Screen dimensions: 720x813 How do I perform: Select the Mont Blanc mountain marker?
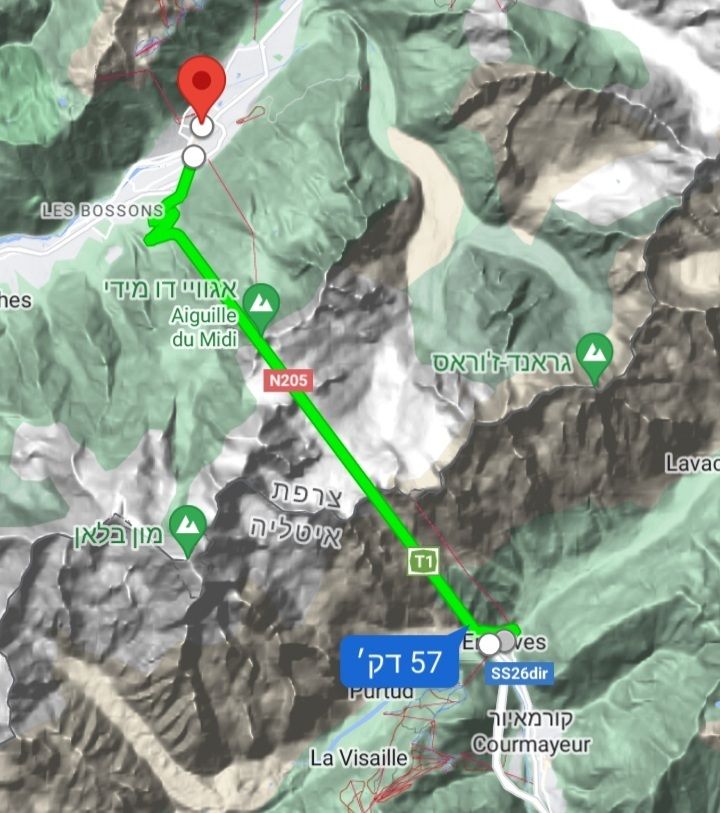187,524
